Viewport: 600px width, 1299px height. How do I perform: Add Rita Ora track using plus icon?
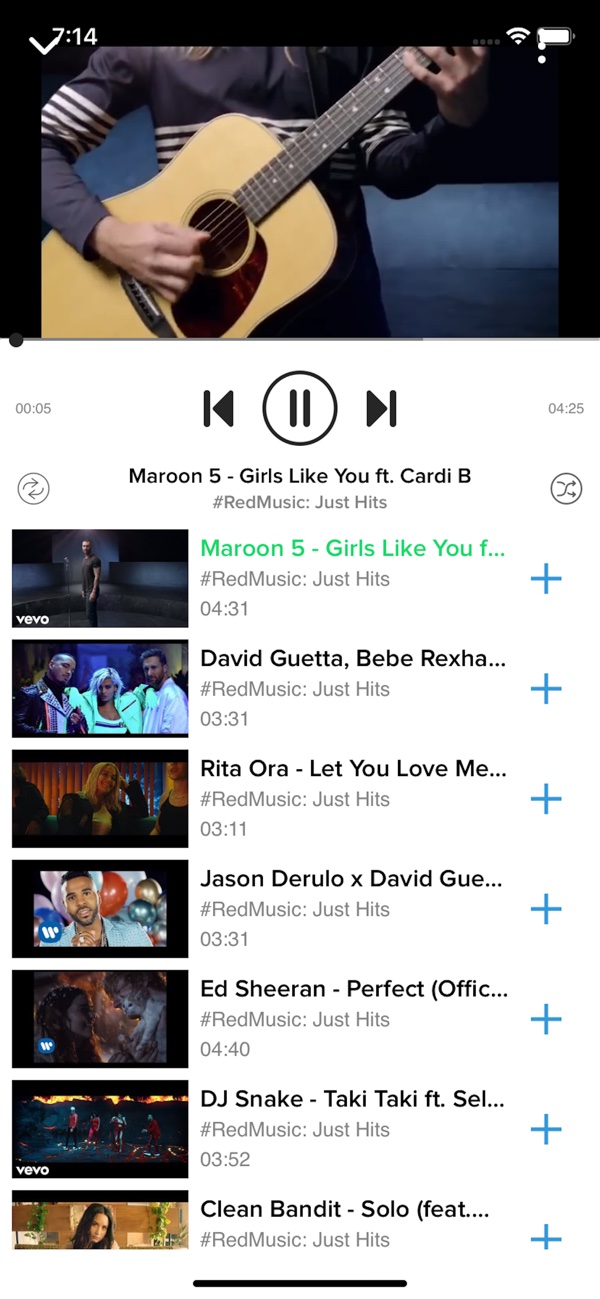pos(545,799)
